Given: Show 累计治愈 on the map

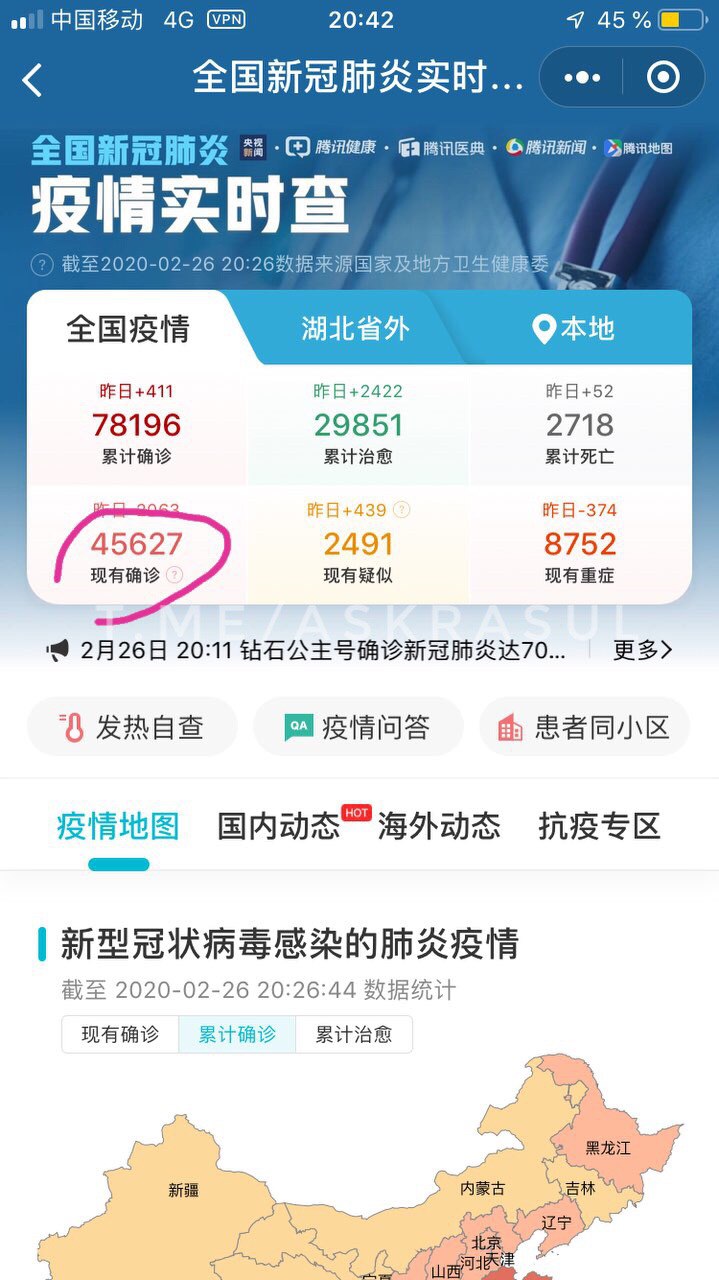Looking at the screenshot, I should click(x=353, y=1034).
